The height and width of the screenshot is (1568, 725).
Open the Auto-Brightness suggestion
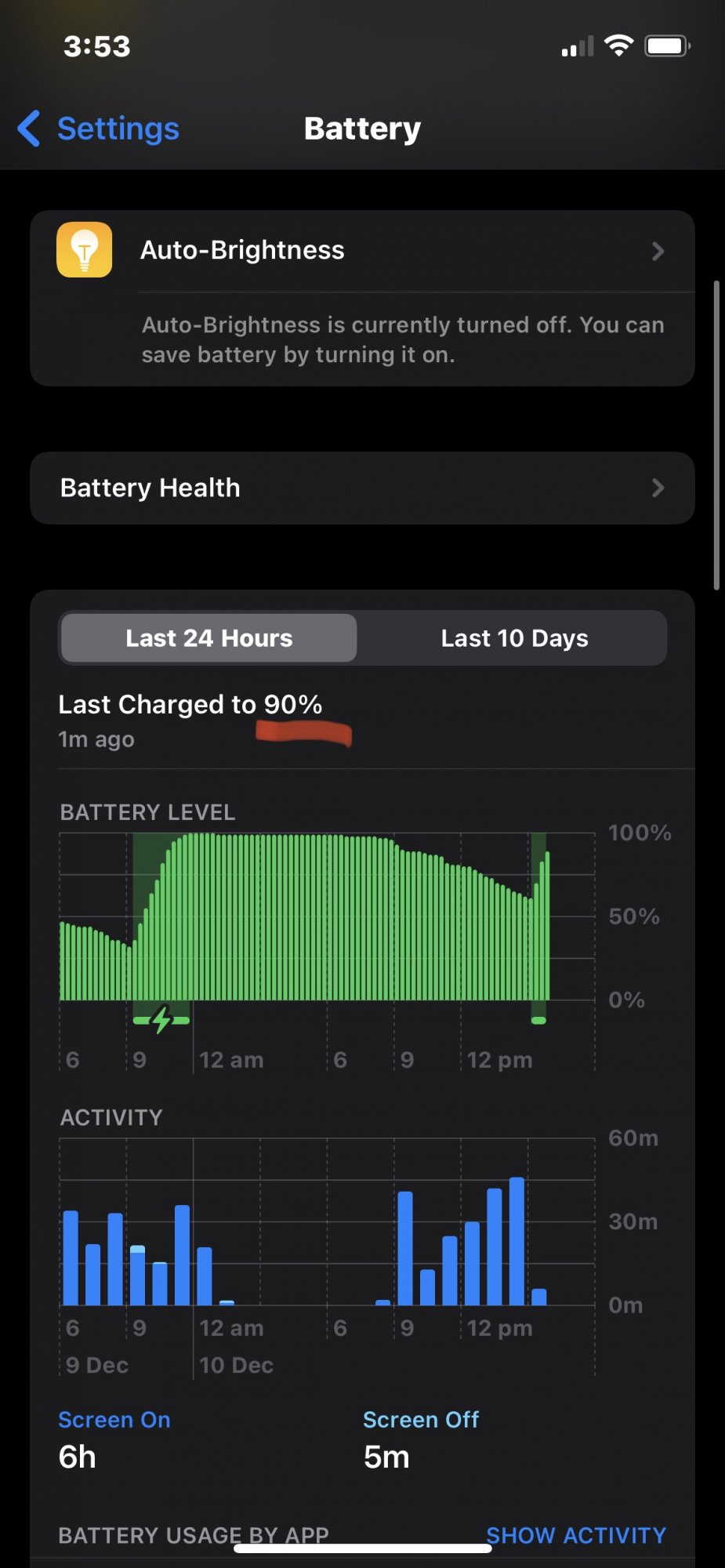[x=362, y=251]
